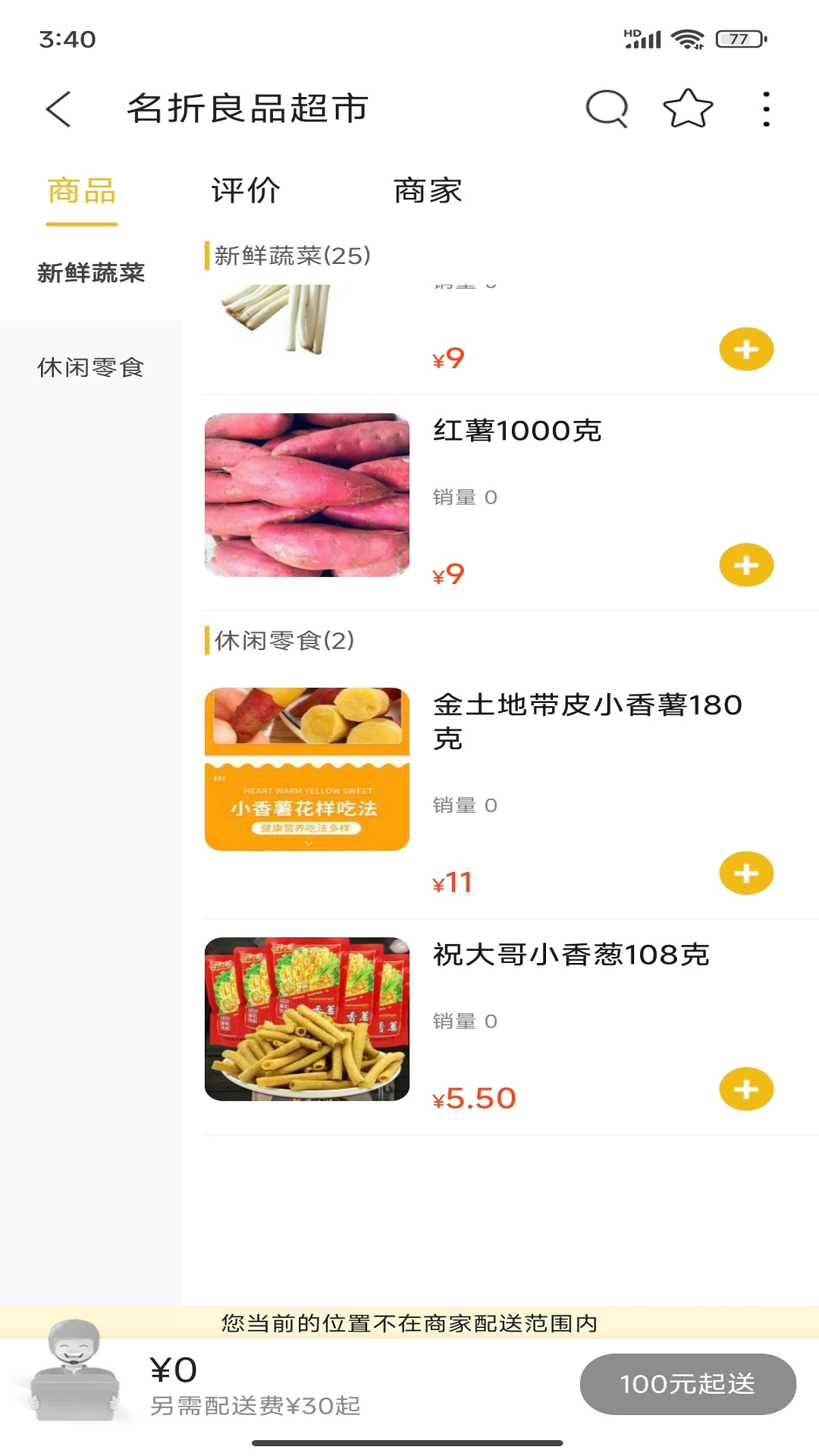This screenshot has width=819, height=1456.
Task: Tap the delivery range warning banner
Action: click(409, 1321)
